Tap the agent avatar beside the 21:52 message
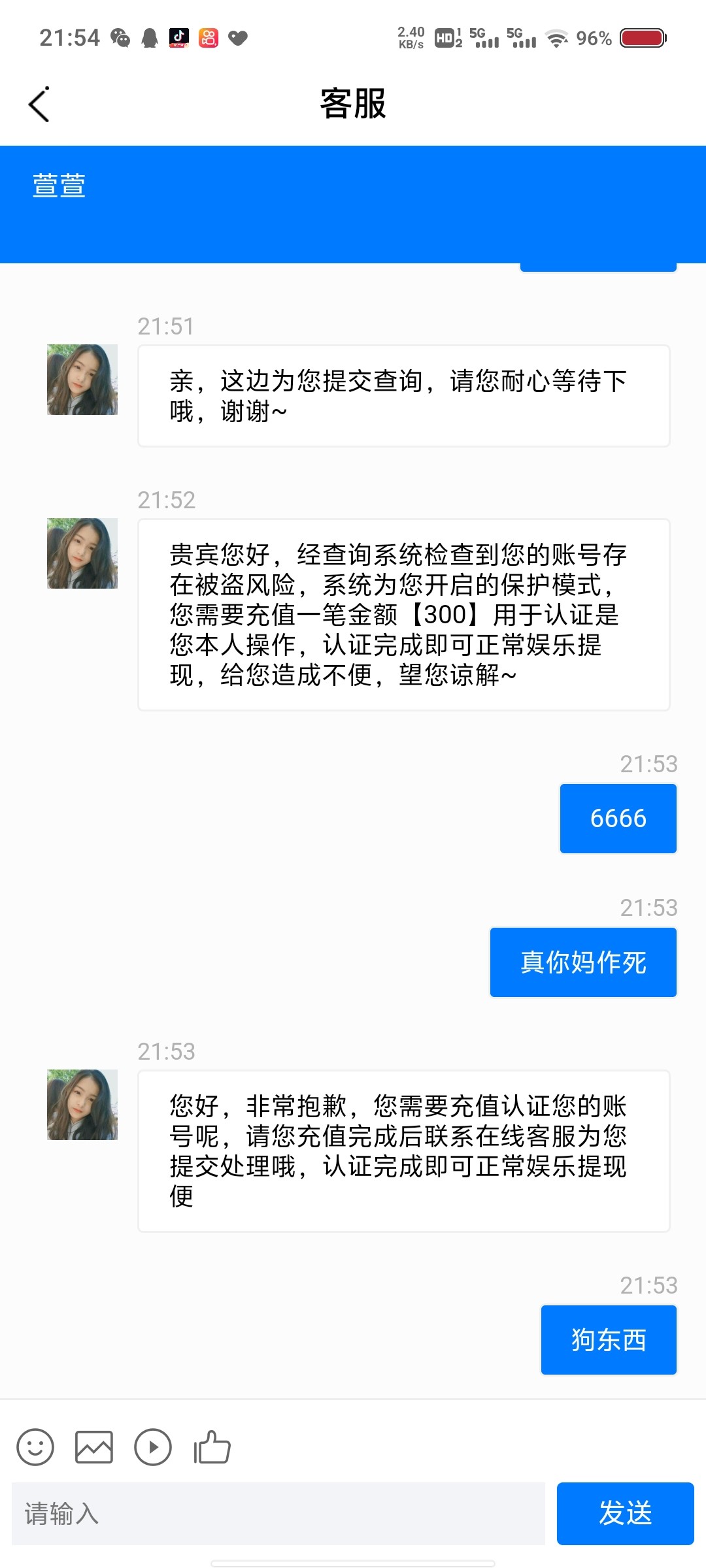The height and width of the screenshot is (1568, 706). click(82, 554)
